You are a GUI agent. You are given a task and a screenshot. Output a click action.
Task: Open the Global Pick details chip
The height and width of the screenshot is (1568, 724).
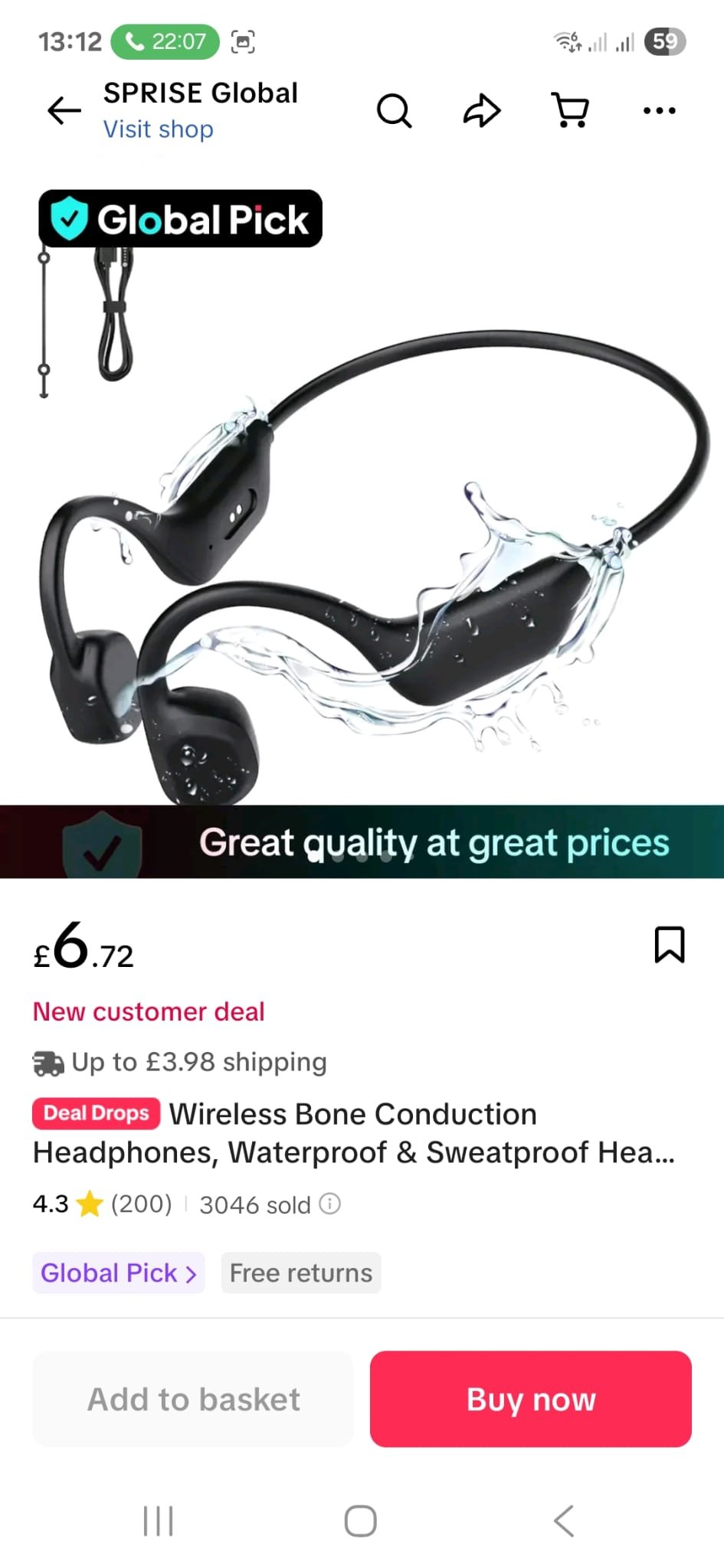coord(119,1272)
